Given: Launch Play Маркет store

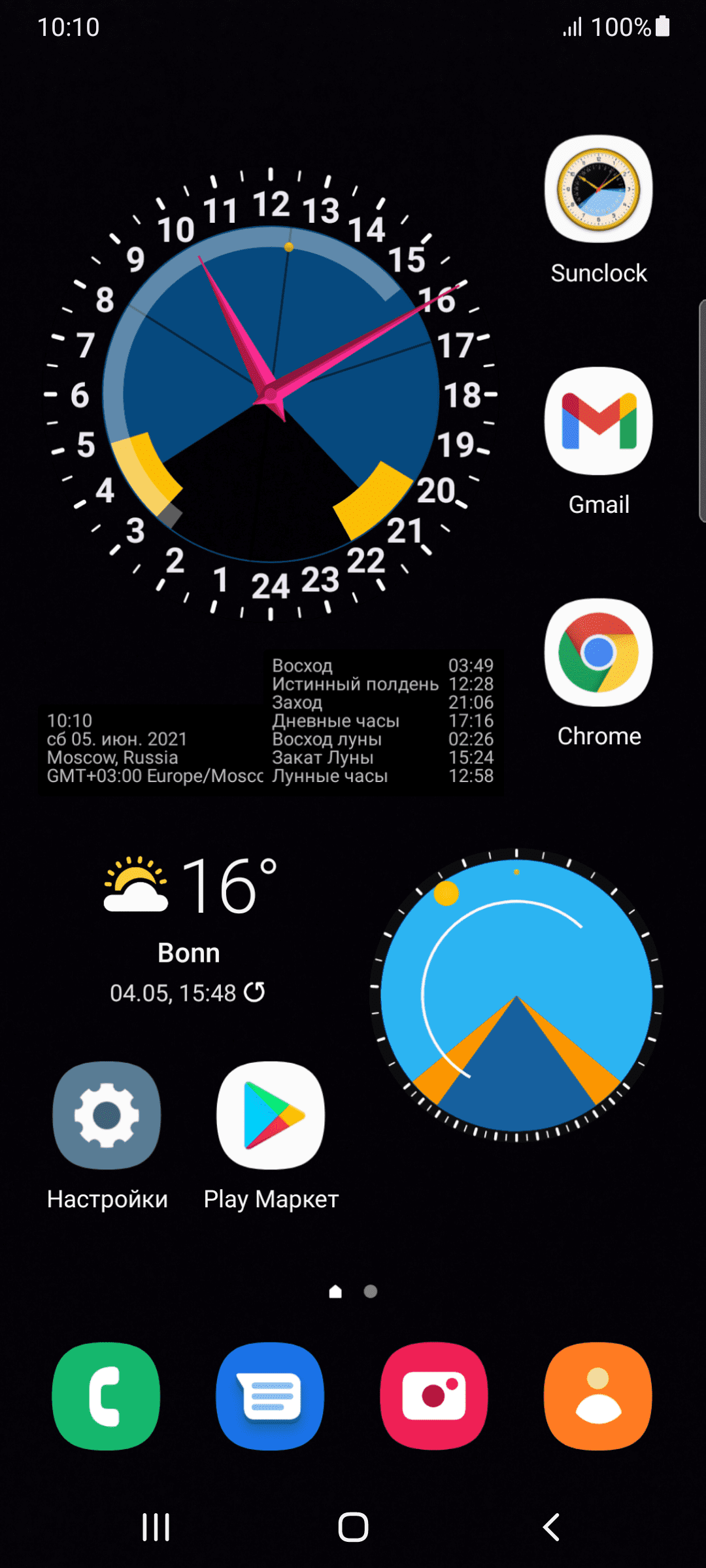Looking at the screenshot, I should pos(271,1115).
